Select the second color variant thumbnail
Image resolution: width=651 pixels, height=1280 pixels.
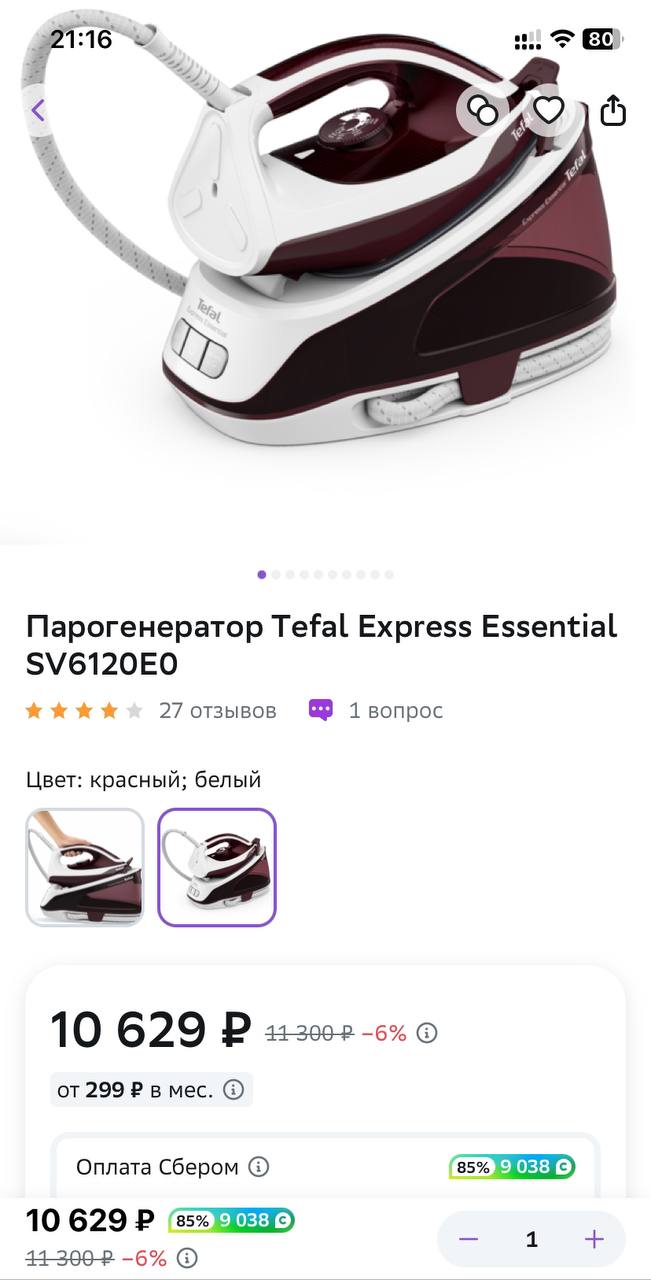(x=217, y=867)
